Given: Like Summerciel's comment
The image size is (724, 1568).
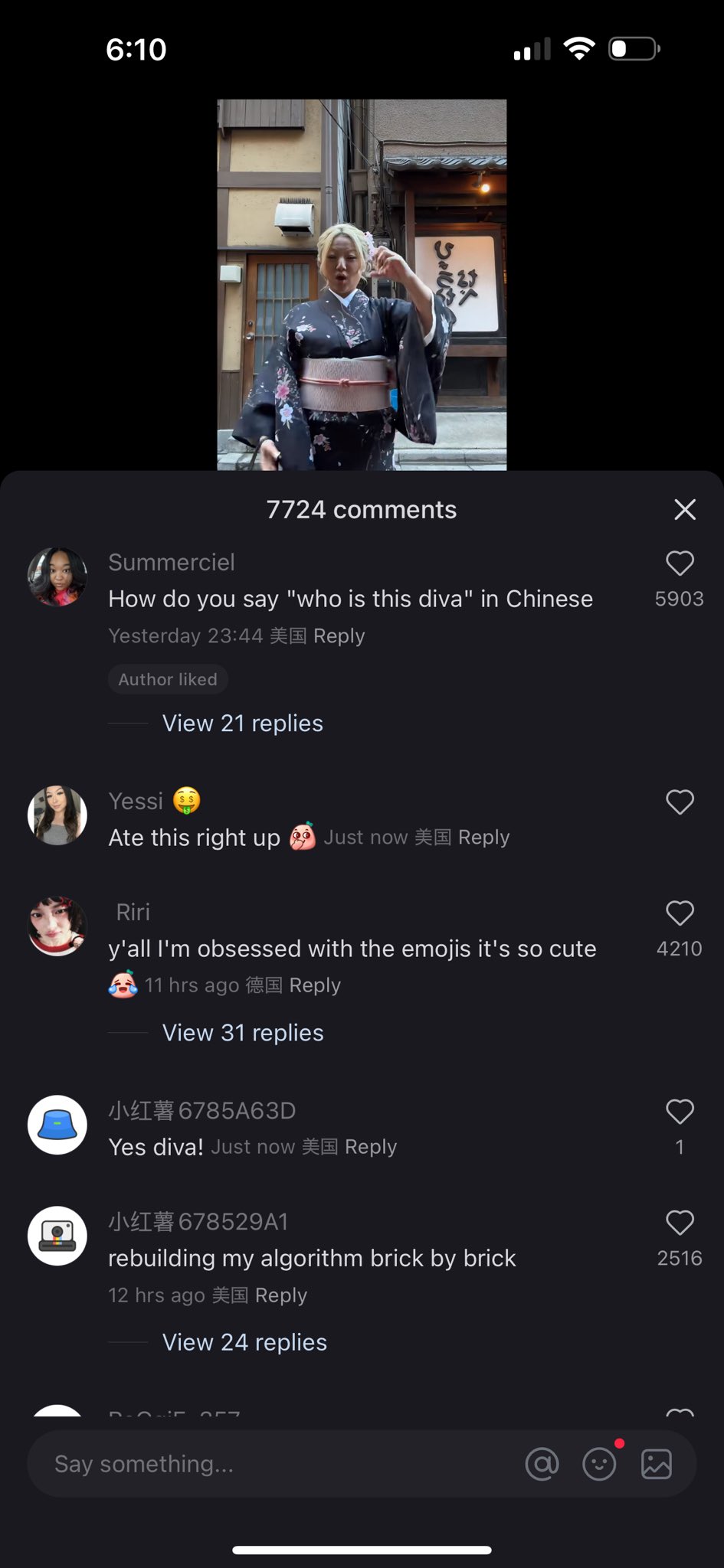Looking at the screenshot, I should point(680,563).
